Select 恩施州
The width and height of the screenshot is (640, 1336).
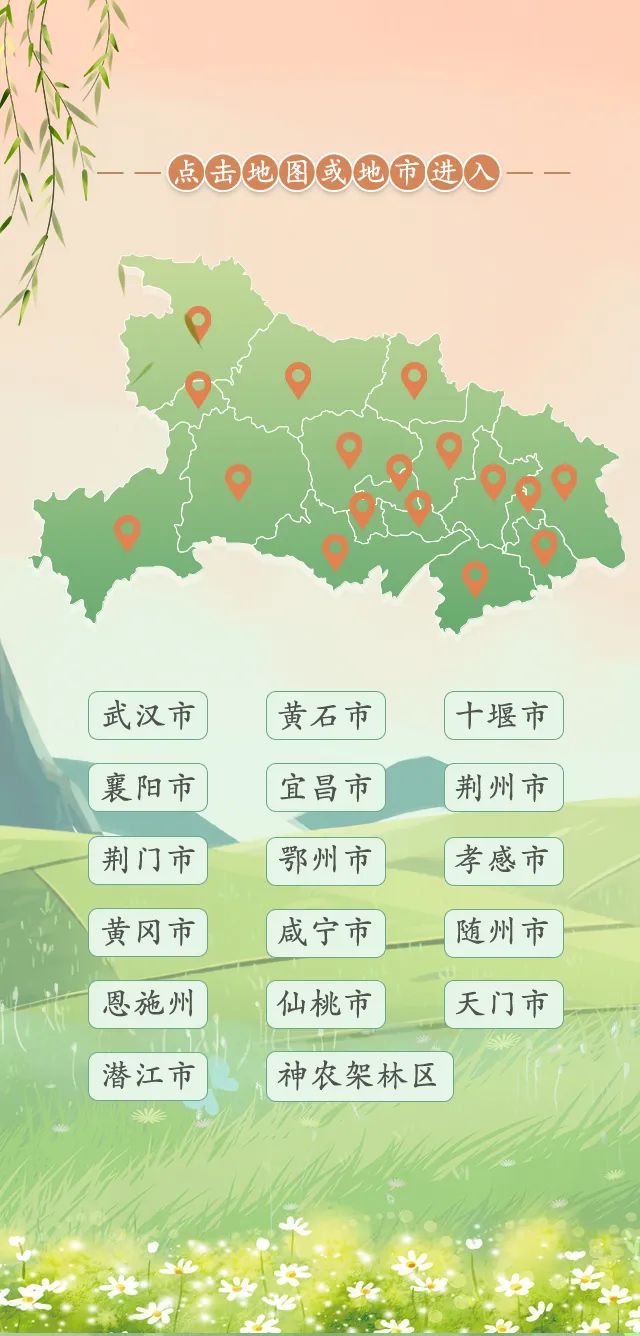click(148, 1004)
